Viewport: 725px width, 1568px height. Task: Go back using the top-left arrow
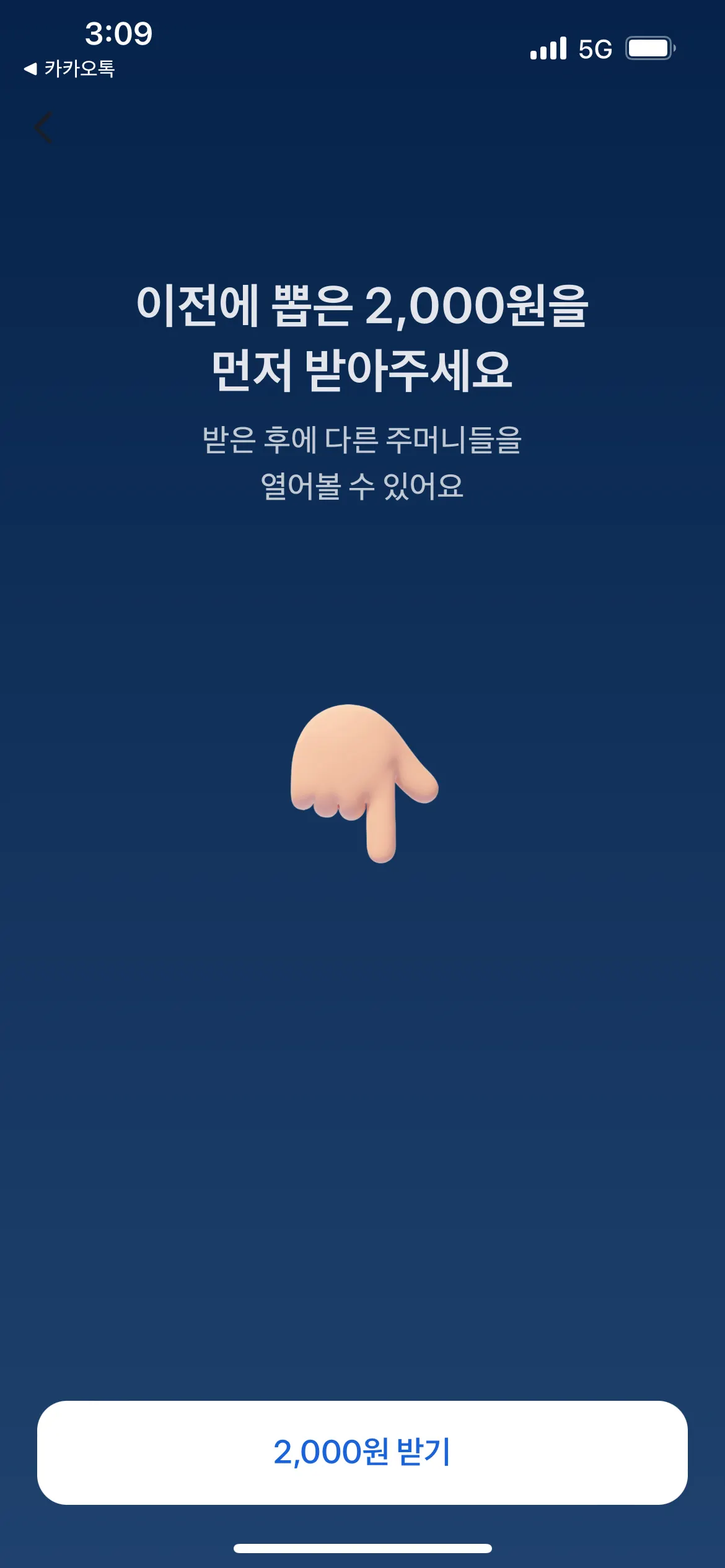tap(43, 128)
